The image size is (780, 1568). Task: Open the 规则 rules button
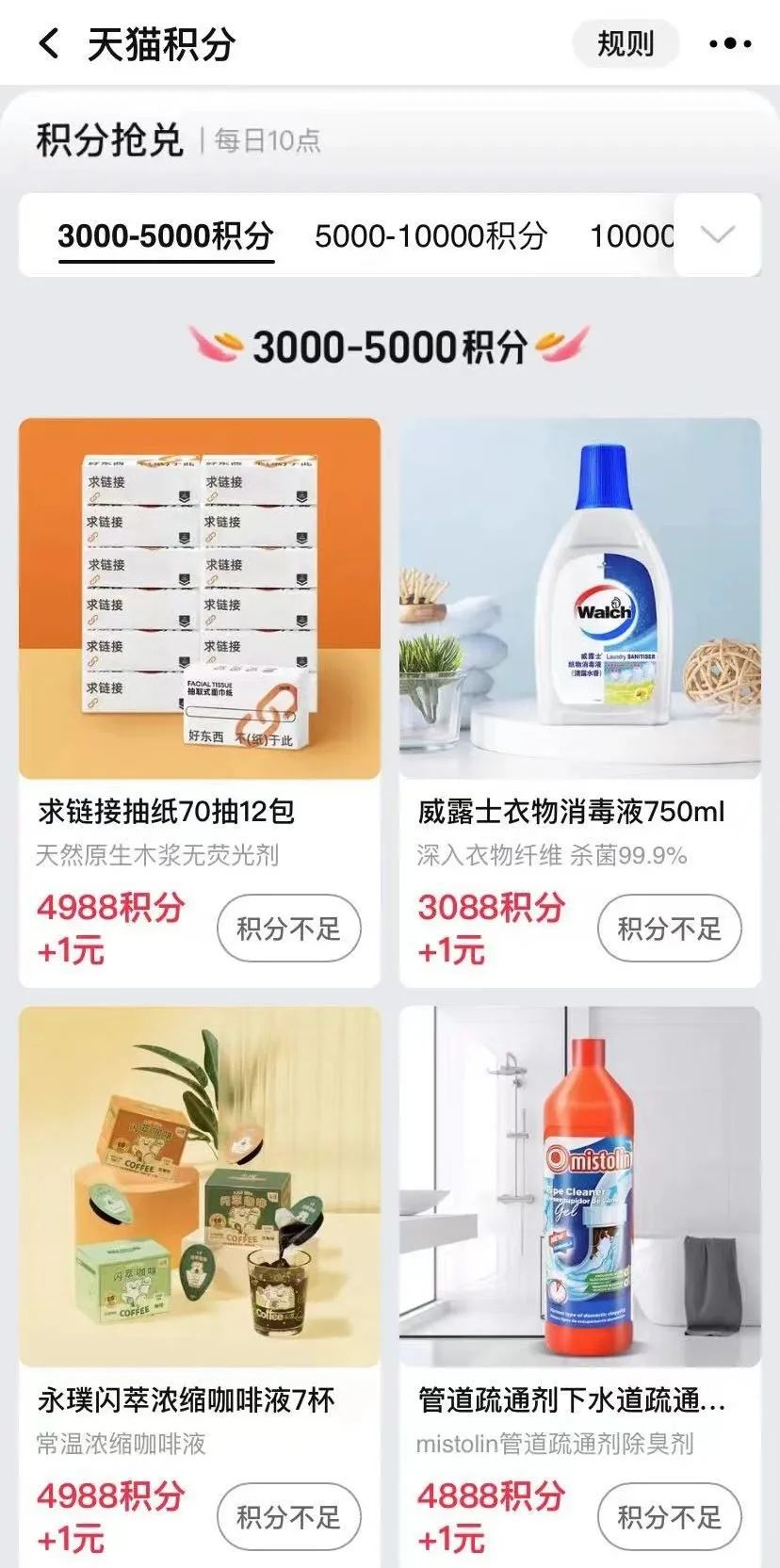[625, 43]
